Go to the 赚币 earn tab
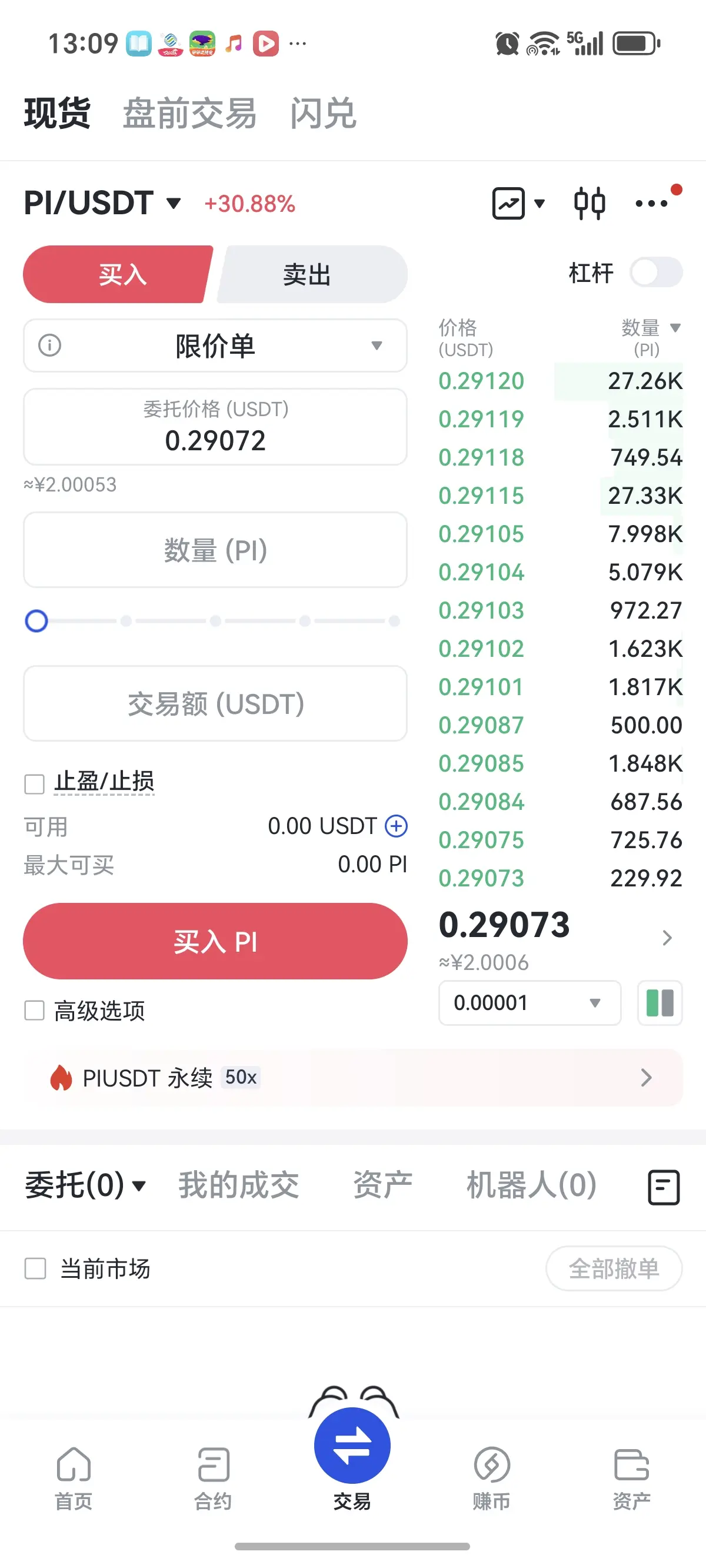This screenshot has width=706, height=1568. (x=491, y=1476)
